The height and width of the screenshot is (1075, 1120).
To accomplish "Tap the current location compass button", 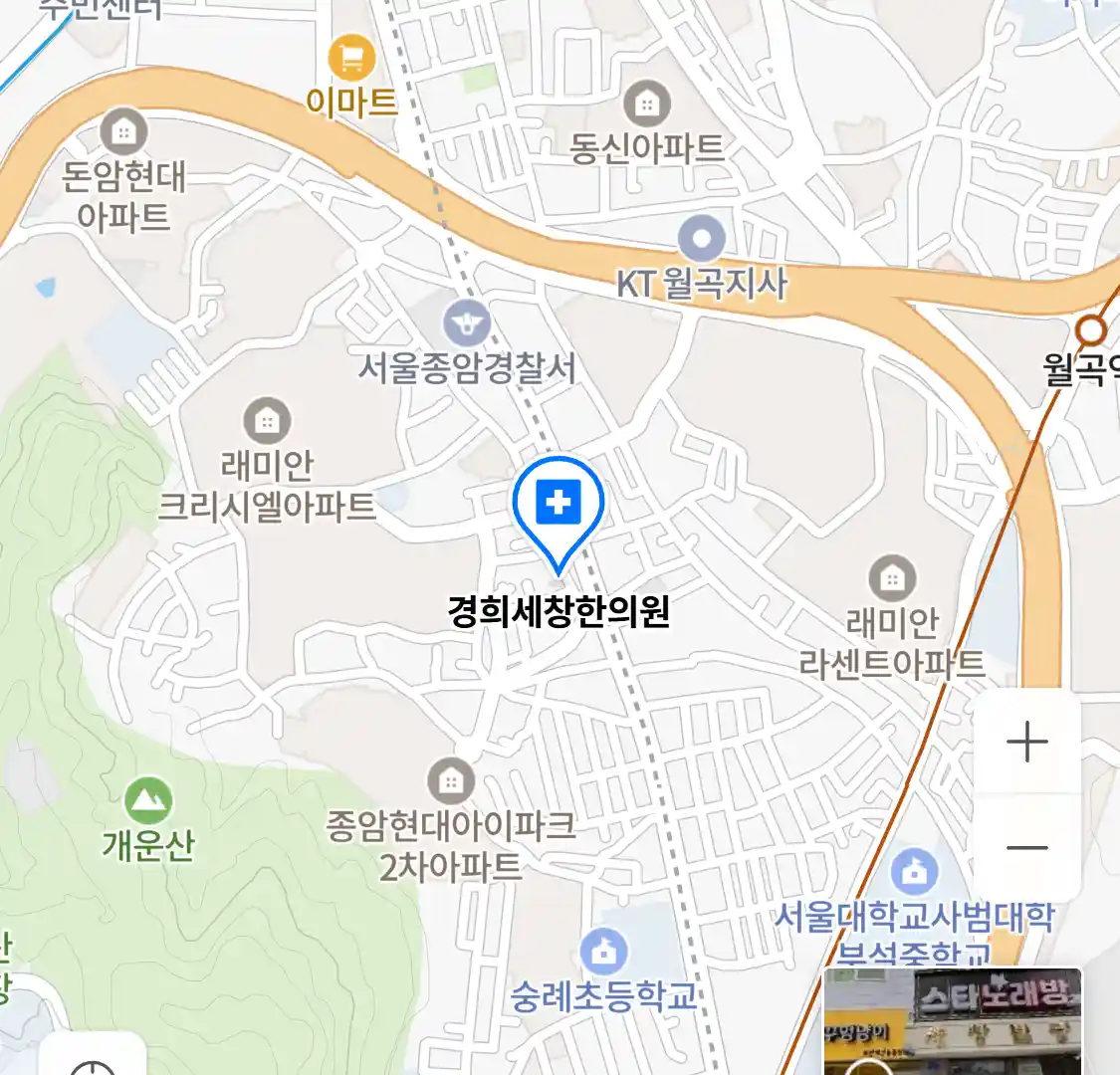I will point(96,1061).
